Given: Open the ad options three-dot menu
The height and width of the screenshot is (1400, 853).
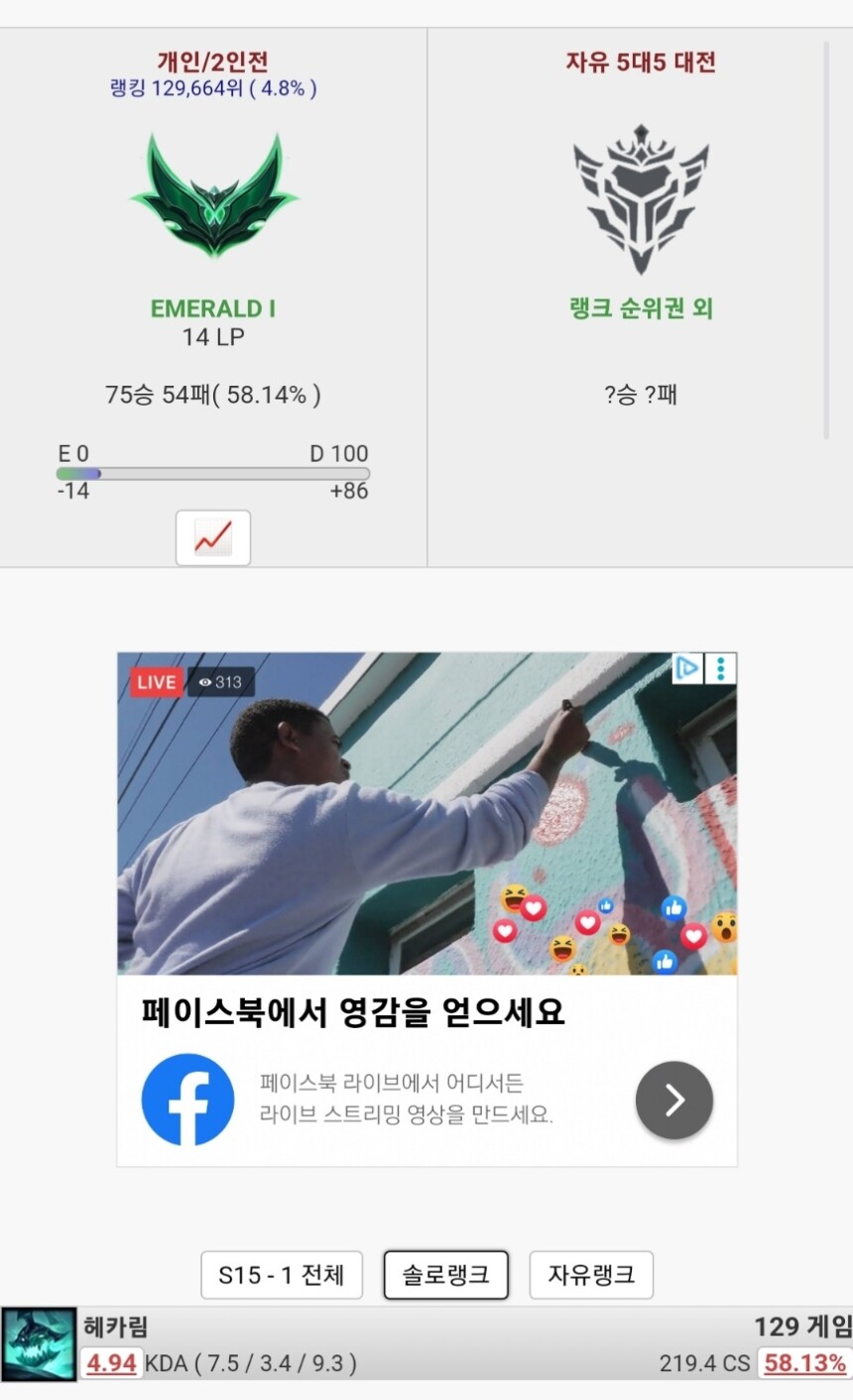Looking at the screenshot, I should [721, 668].
